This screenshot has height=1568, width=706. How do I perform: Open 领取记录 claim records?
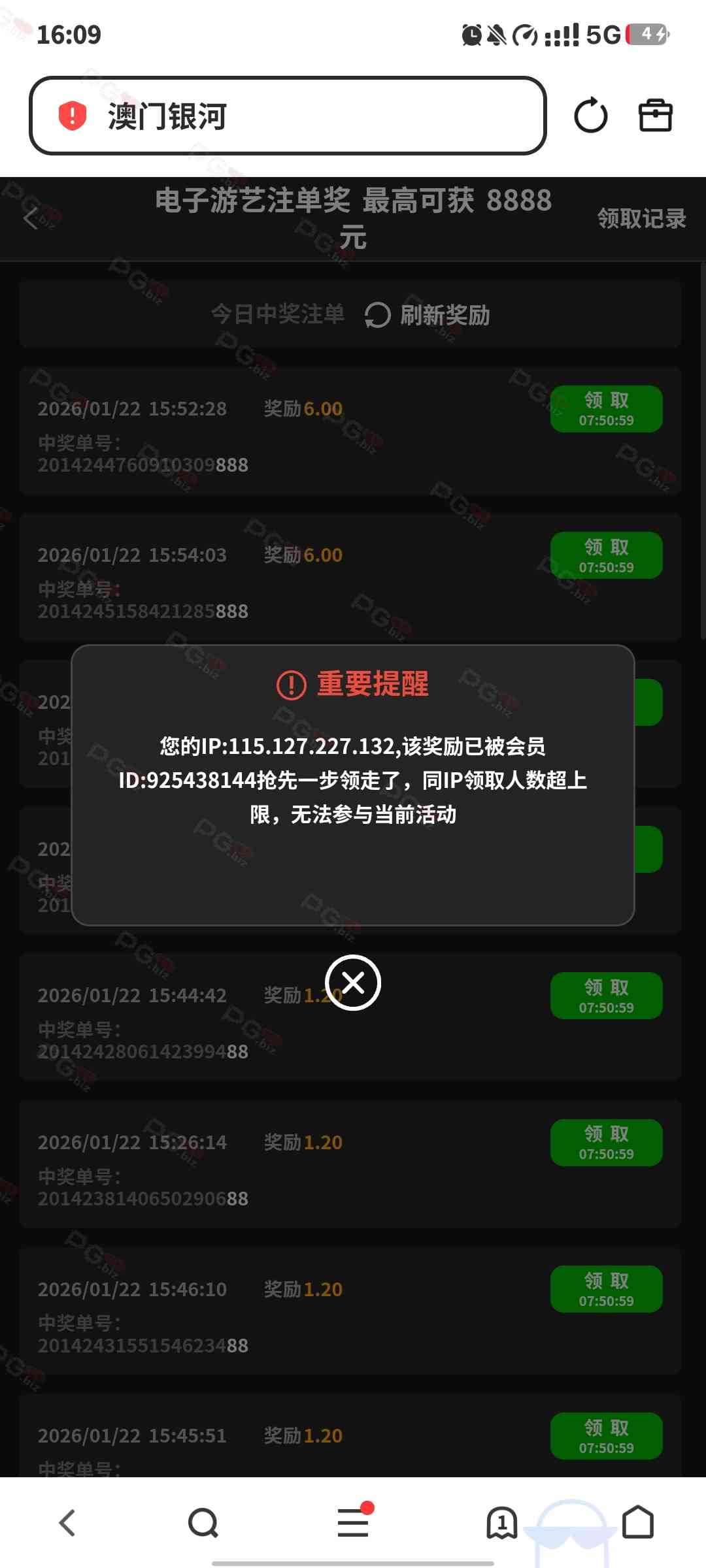[641, 218]
